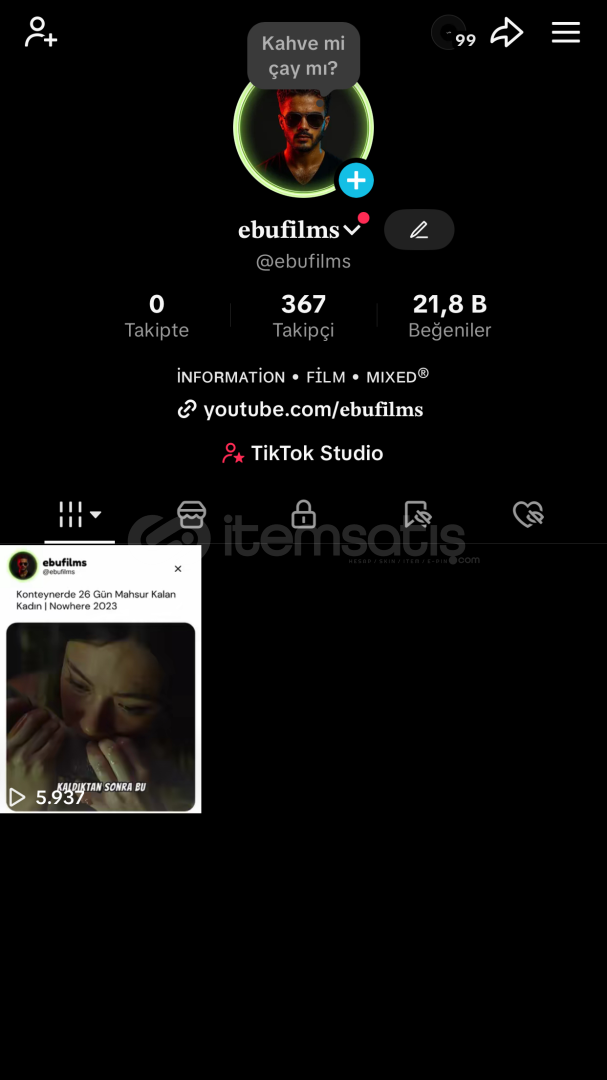Open the youtube.com/ebufilms link
Viewport: 607px width, 1080px height.
(300, 409)
